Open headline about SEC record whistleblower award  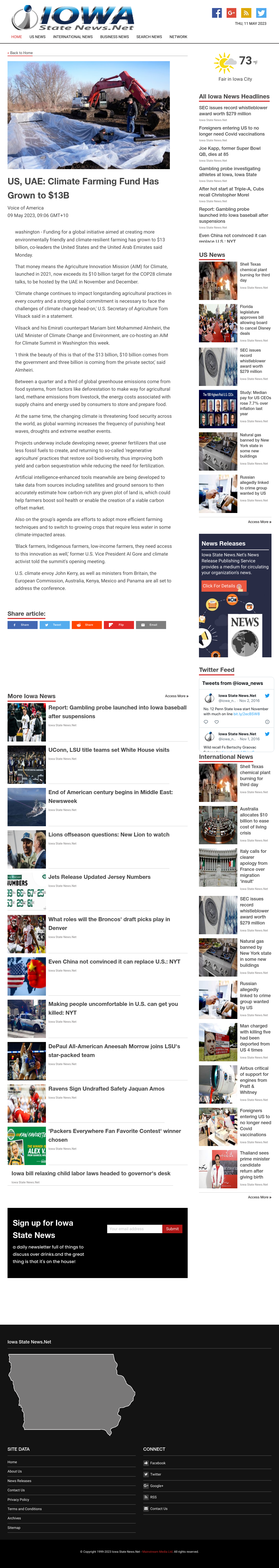(233, 110)
